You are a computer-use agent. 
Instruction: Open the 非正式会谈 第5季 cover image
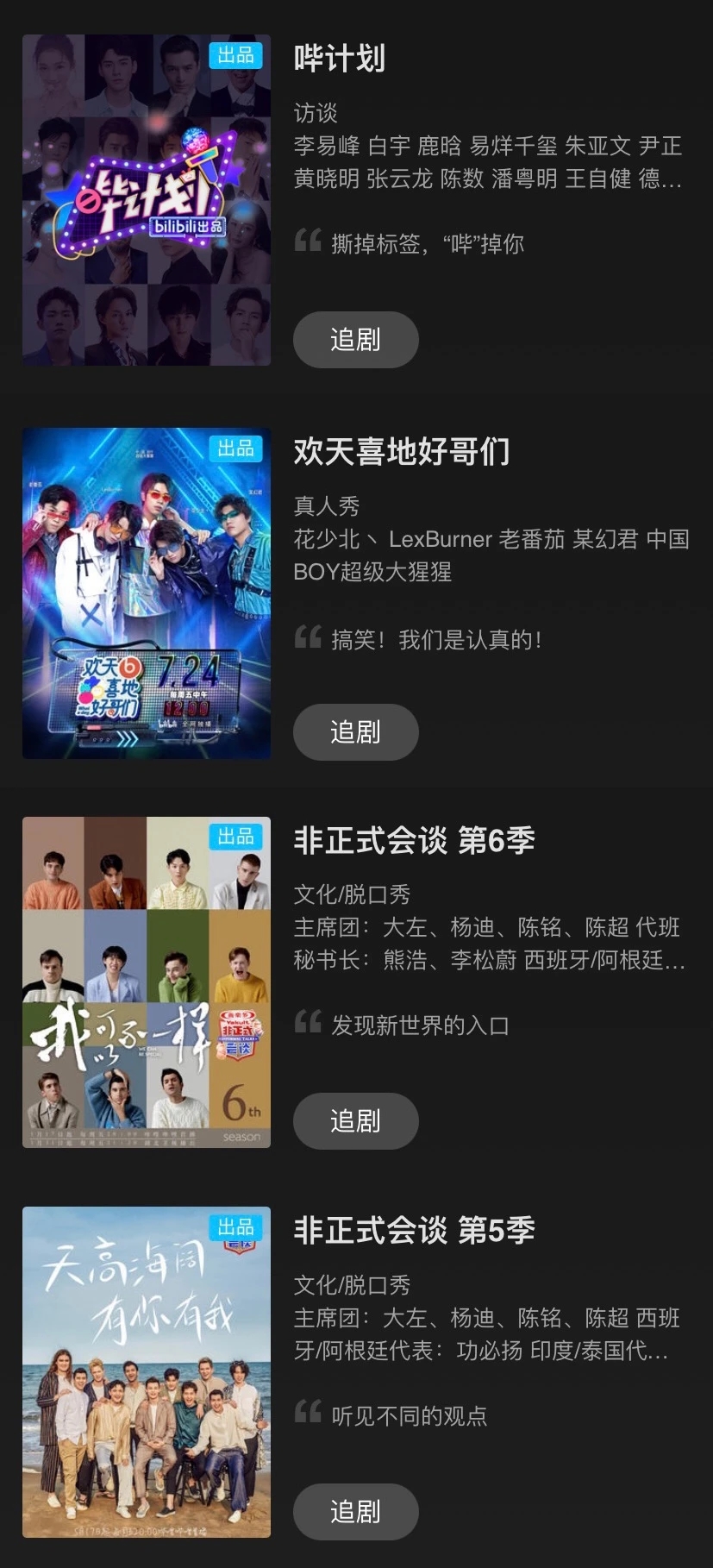[147, 1372]
